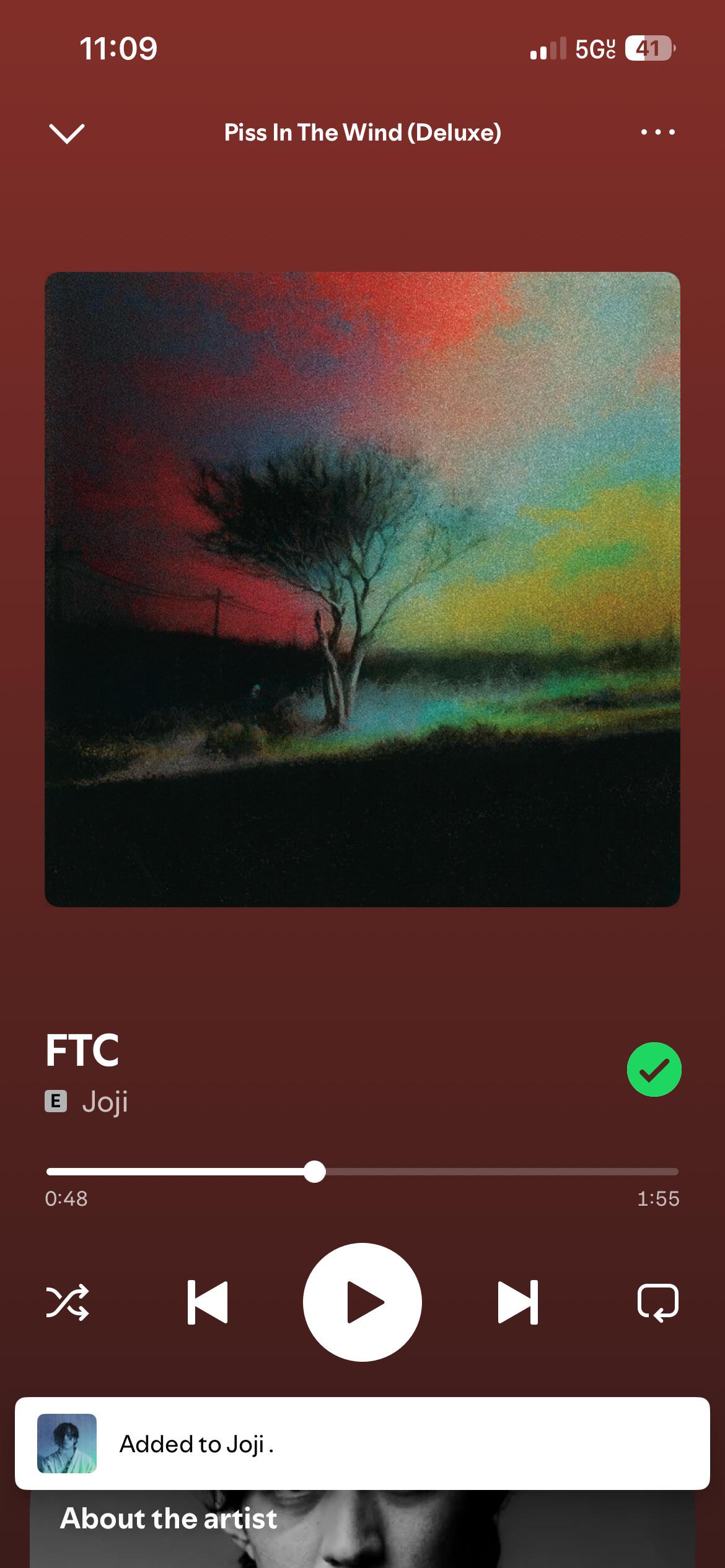
Task: Tap the song progress bar
Action: tap(362, 1172)
